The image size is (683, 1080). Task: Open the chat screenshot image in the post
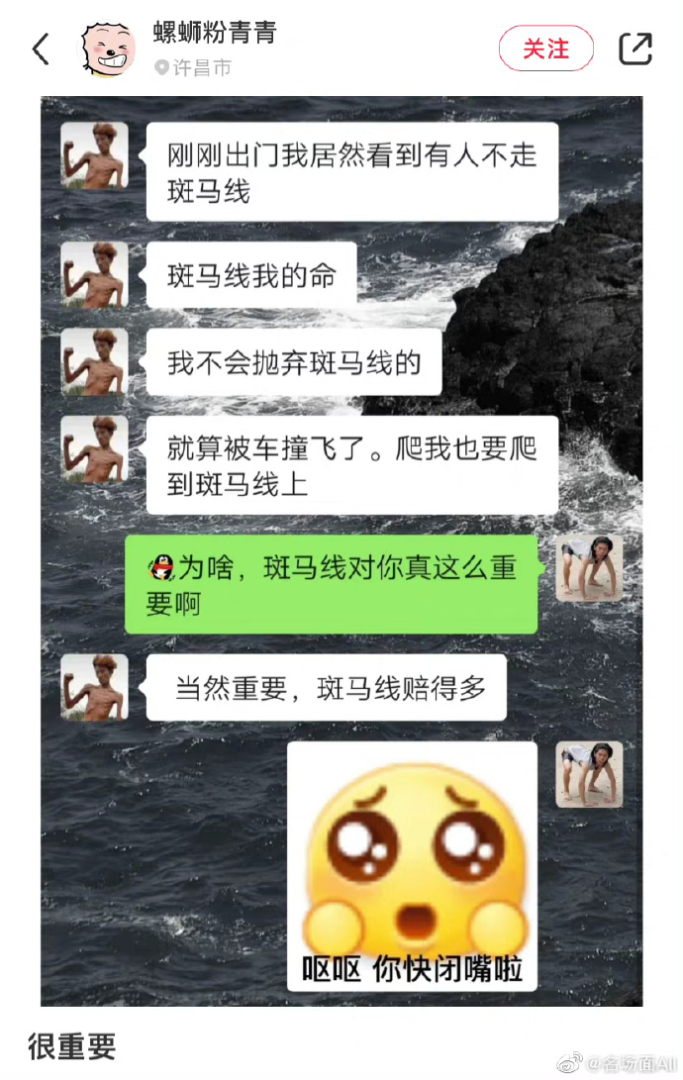tap(341, 550)
